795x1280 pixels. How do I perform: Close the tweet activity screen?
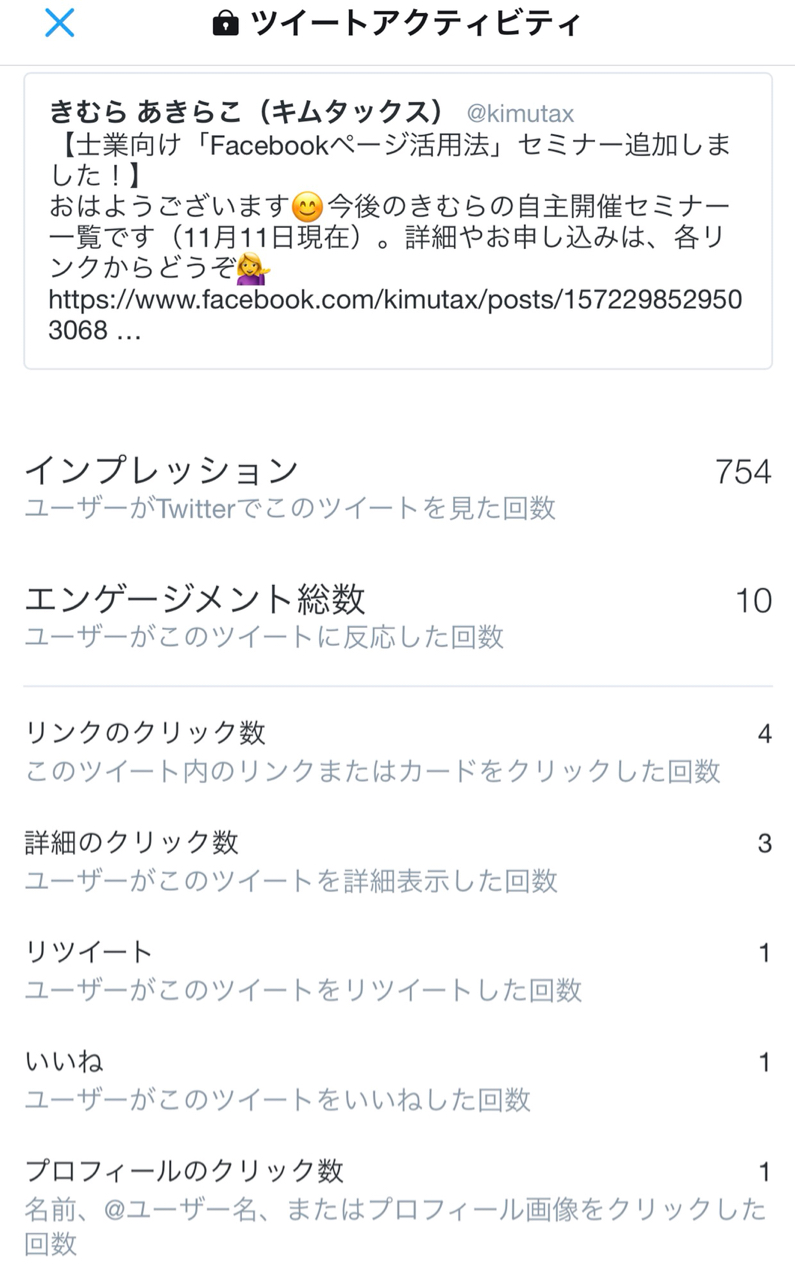pos(59,23)
